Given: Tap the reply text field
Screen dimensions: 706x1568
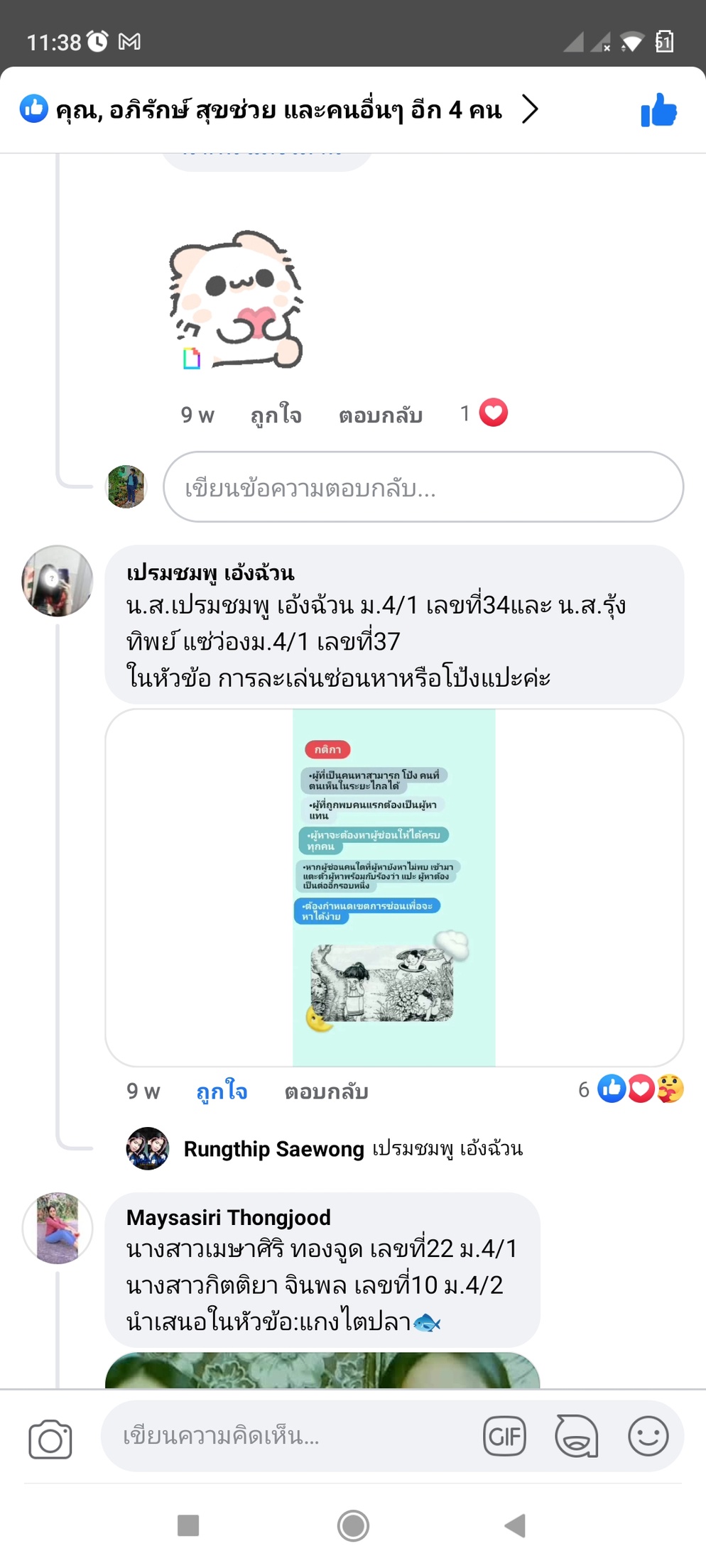Looking at the screenshot, I should [423, 488].
